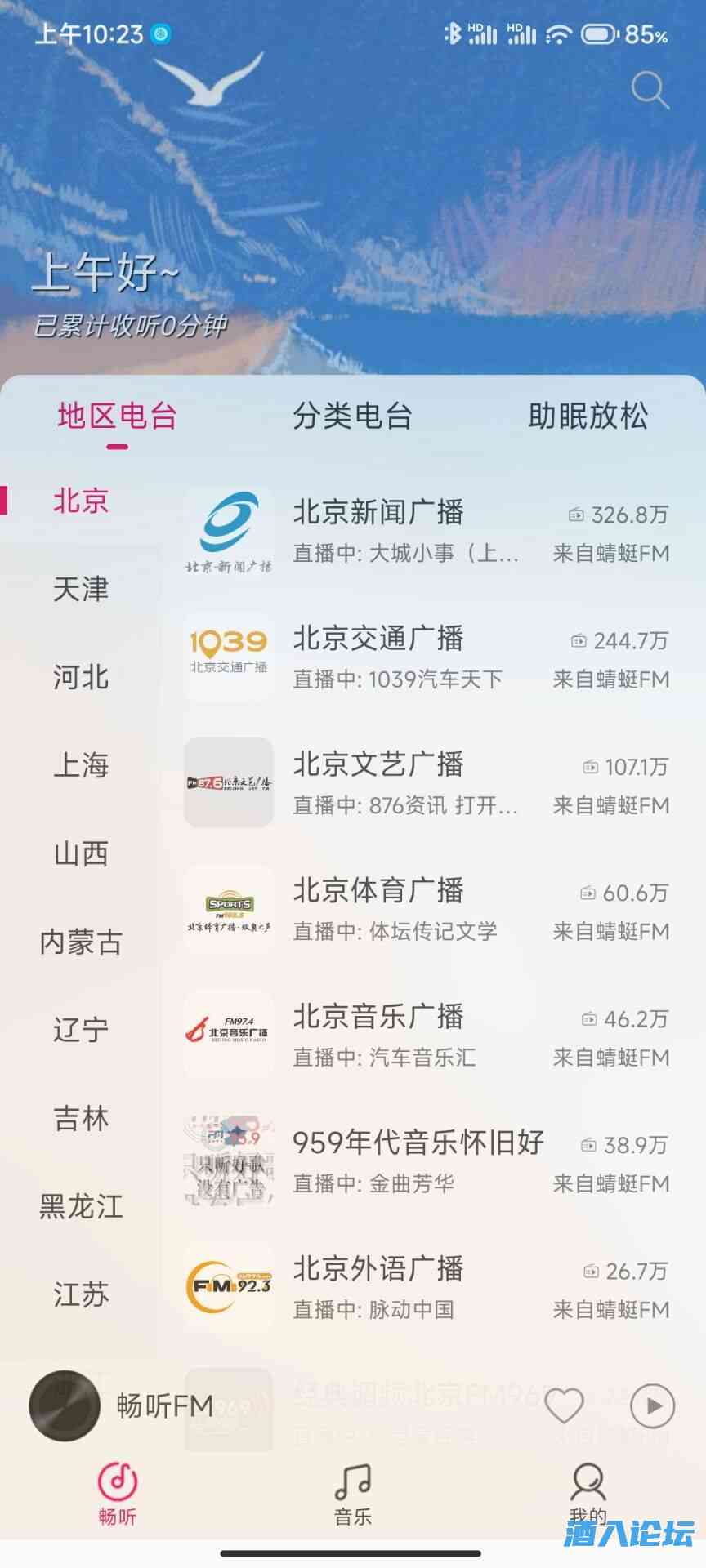This screenshot has width=706, height=1568.
Task: Switch to the 助眠放松 tab
Action: point(588,416)
